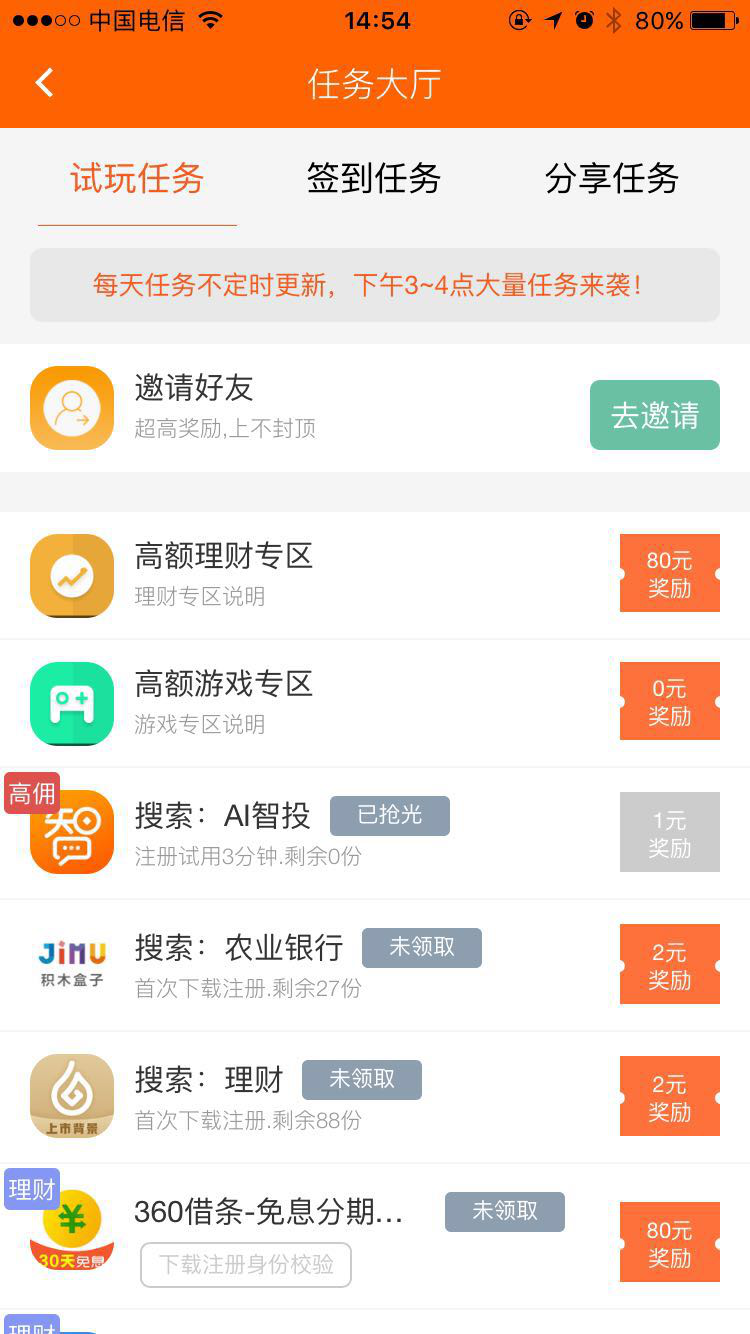Viewport: 750px width, 1334px height.
Task: Tap the 去邀请 button
Action: 654,415
